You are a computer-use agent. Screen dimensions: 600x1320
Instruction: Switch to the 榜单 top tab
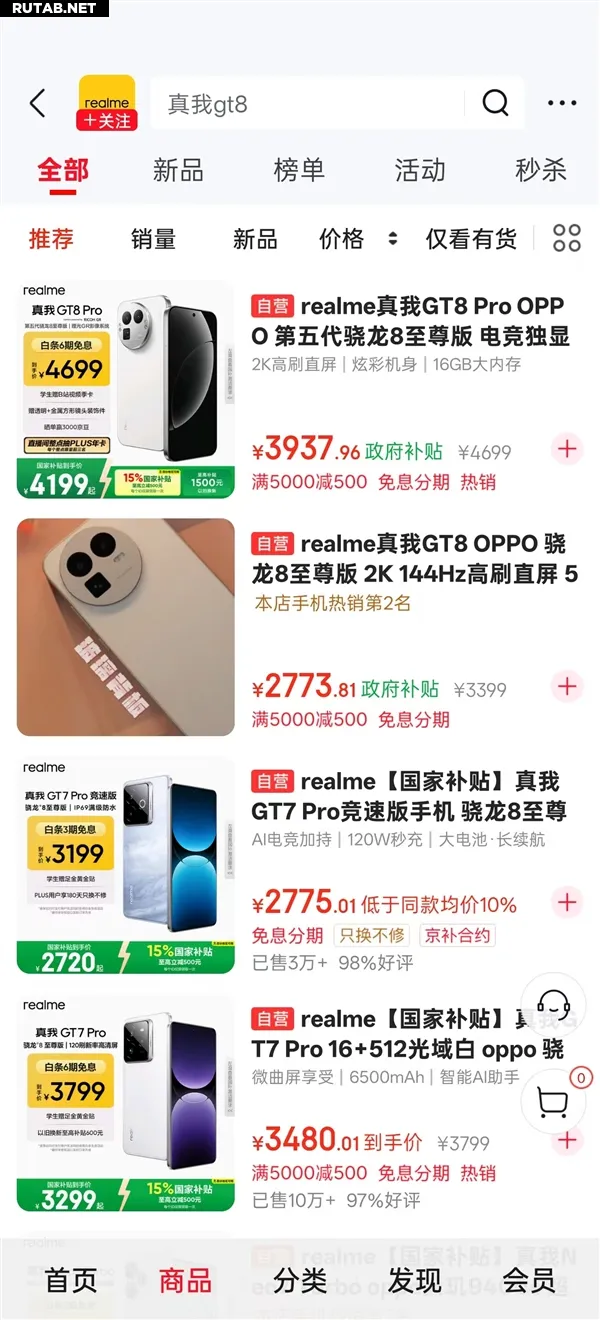coord(299,170)
